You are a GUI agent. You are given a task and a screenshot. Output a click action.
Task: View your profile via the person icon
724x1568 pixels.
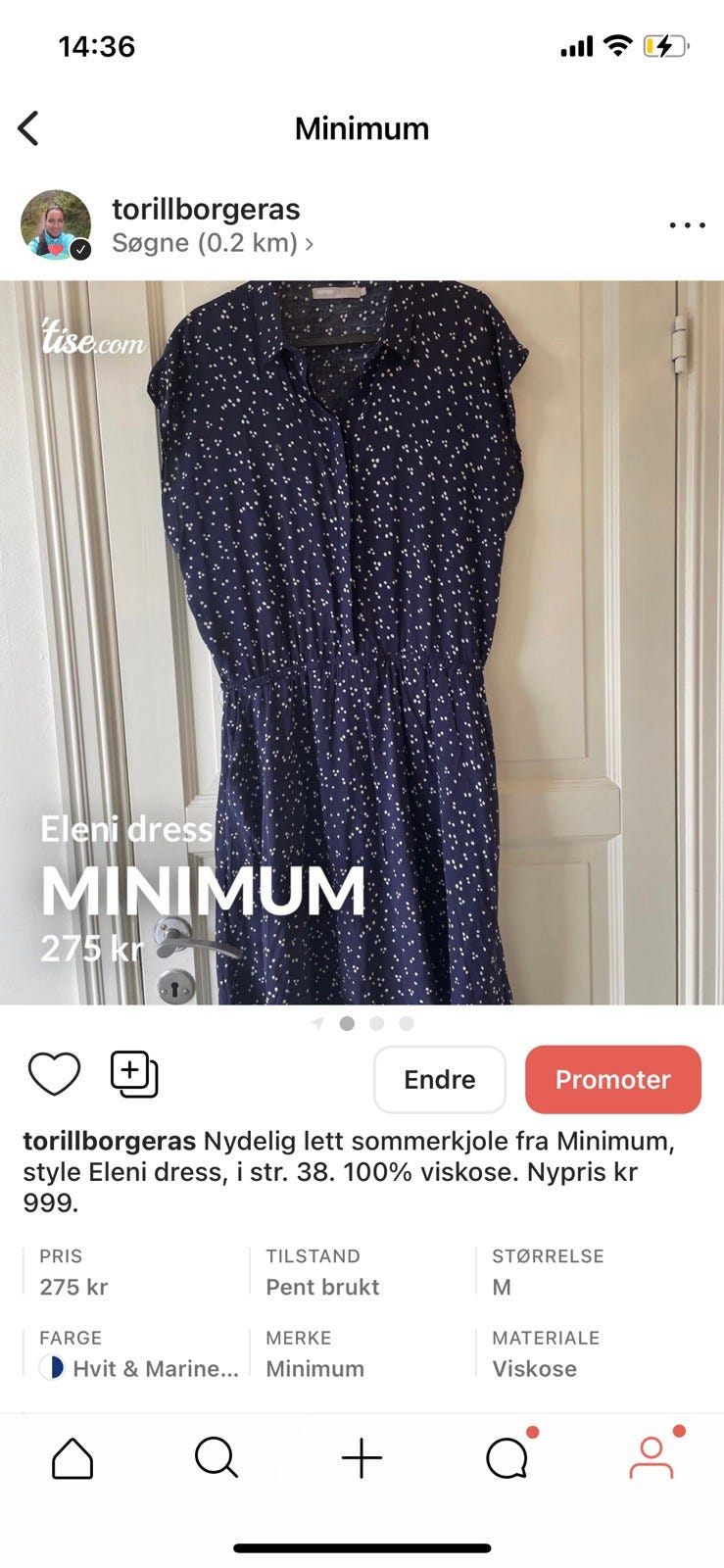coord(651,1457)
